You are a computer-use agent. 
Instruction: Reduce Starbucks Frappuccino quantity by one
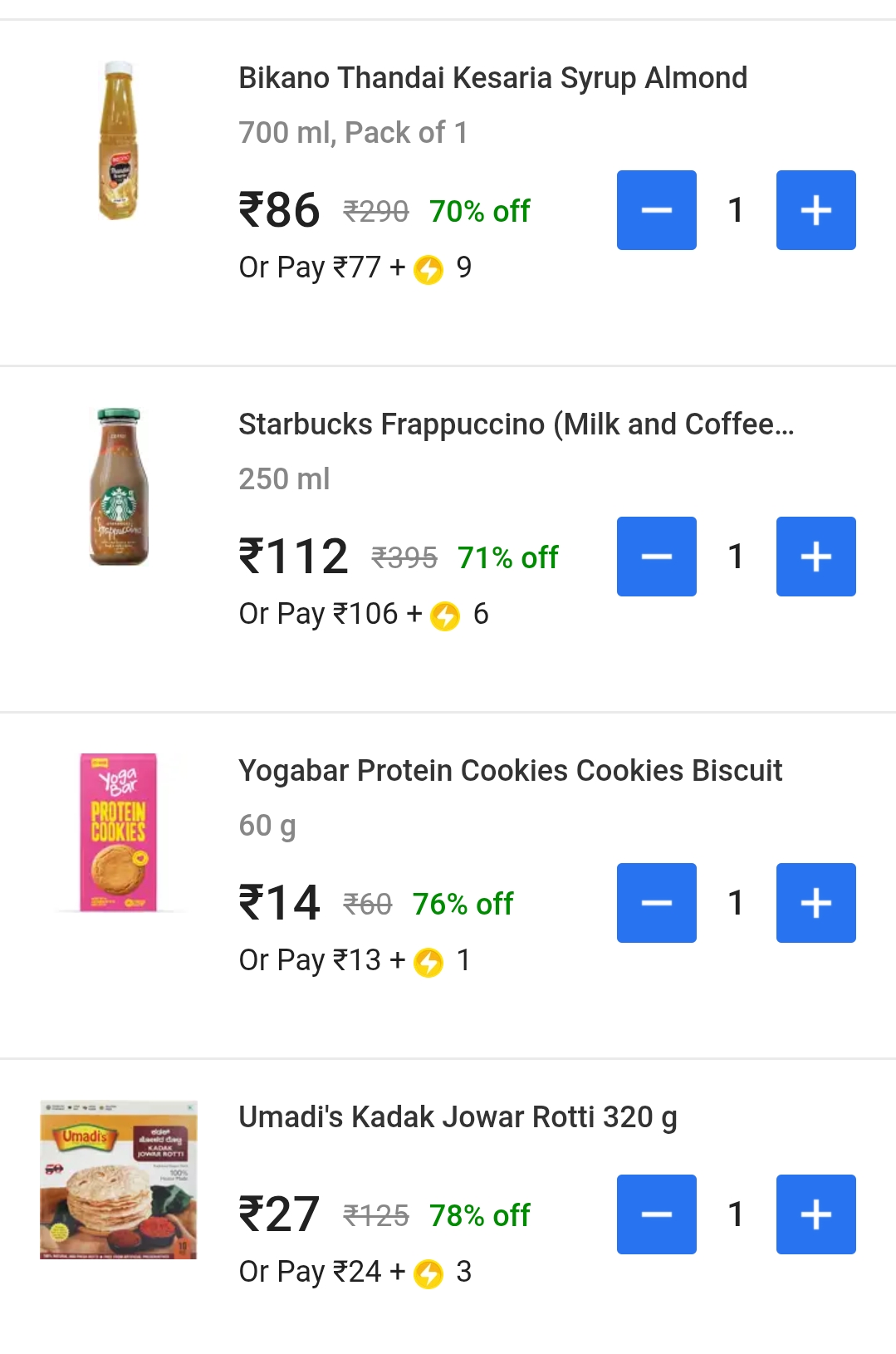click(656, 557)
